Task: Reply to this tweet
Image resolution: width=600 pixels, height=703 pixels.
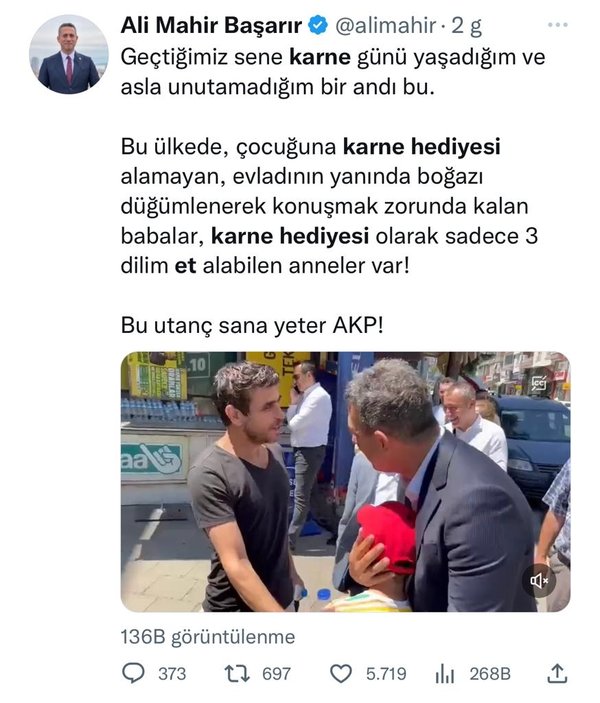Action: click(134, 673)
